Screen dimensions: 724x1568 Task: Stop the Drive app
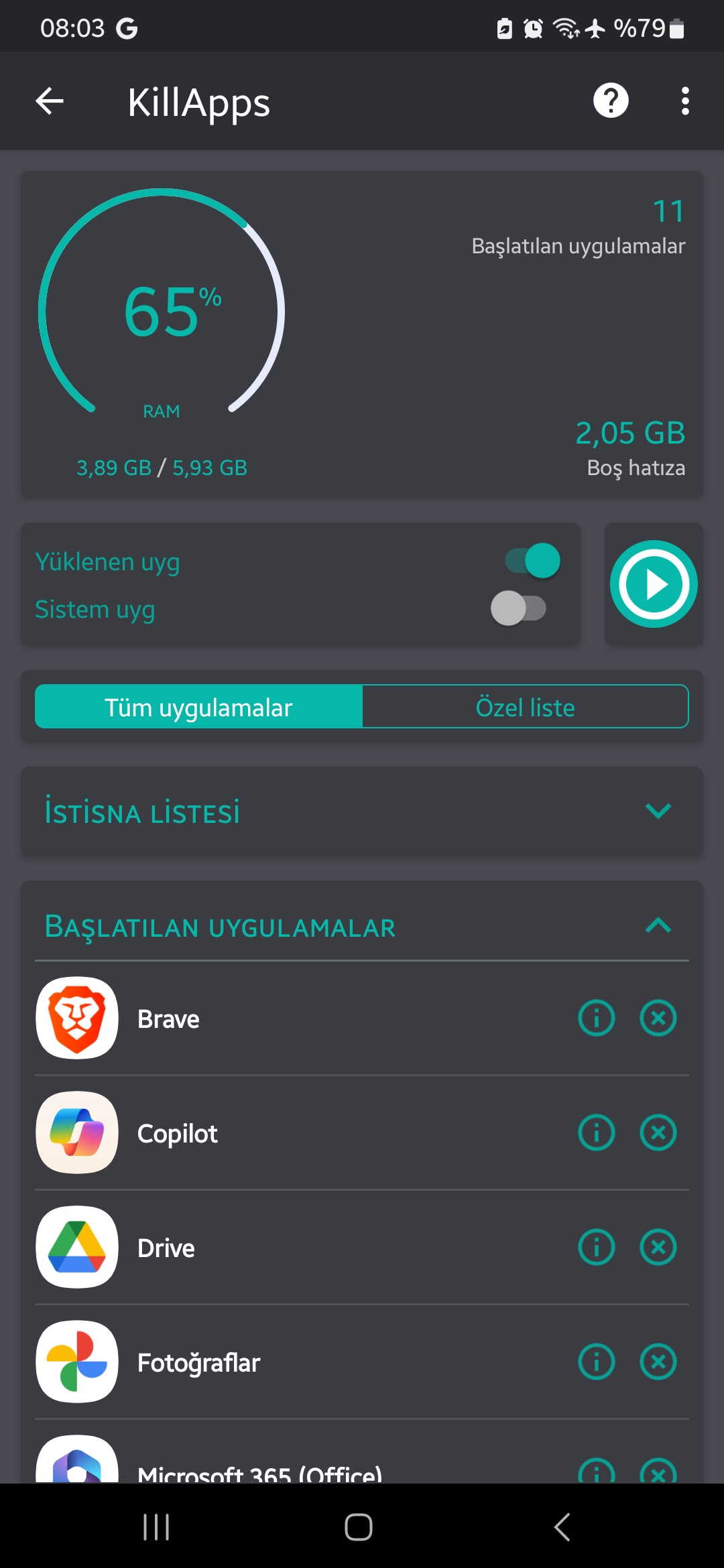tap(658, 1248)
